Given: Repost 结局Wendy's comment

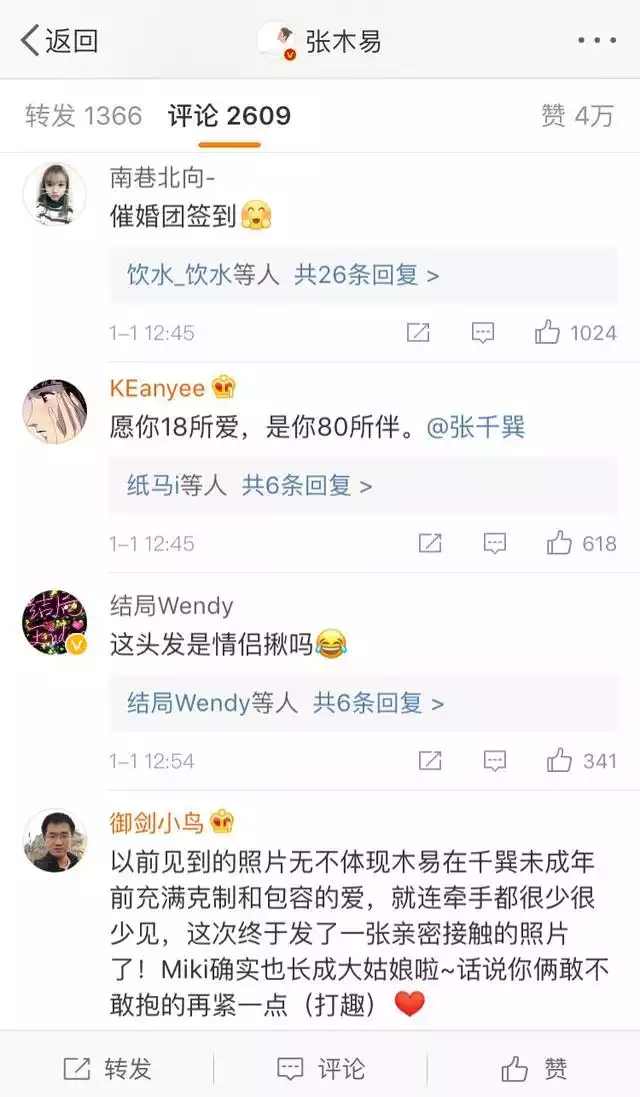Looking at the screenshot, I should pos(430,761).
